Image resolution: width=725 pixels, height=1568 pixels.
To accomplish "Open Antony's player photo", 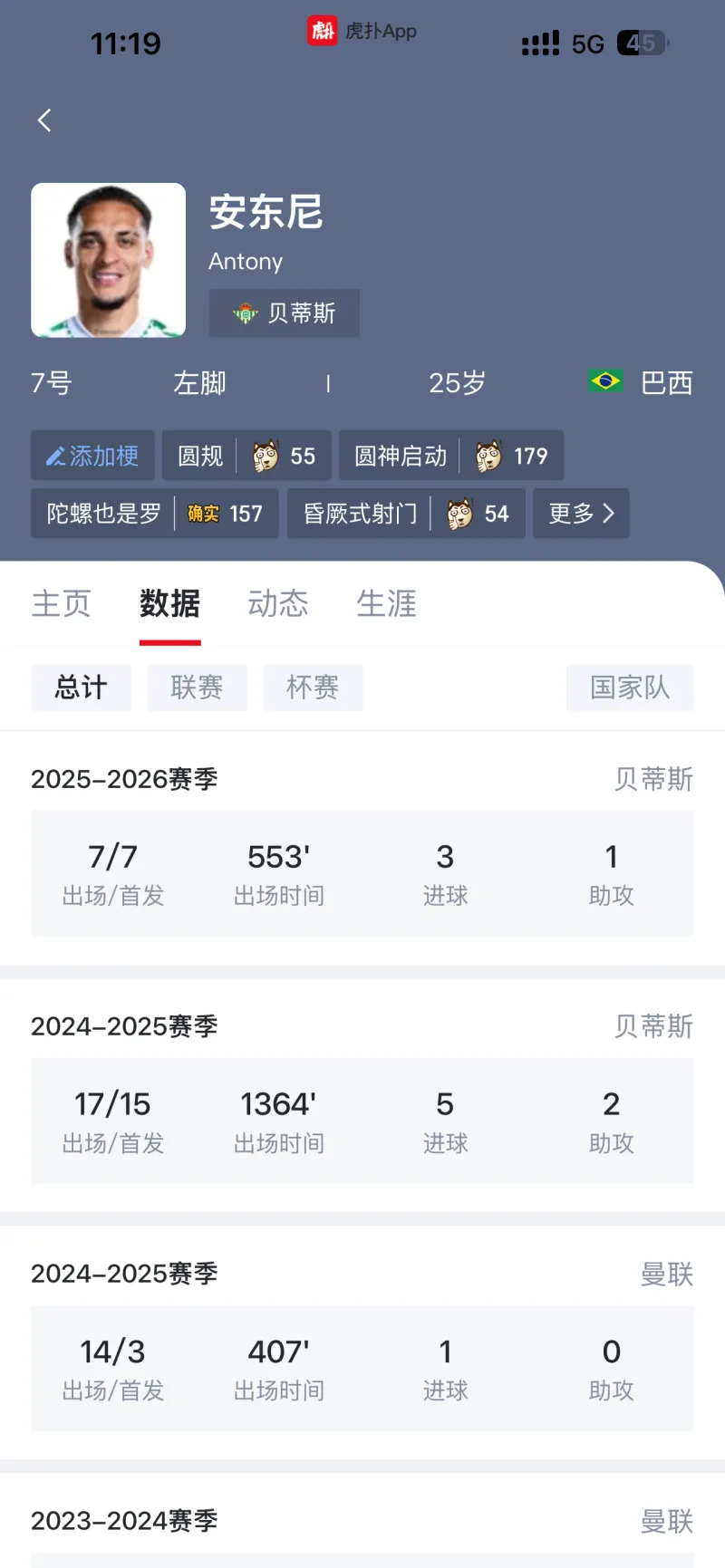I will click(108, 260).
